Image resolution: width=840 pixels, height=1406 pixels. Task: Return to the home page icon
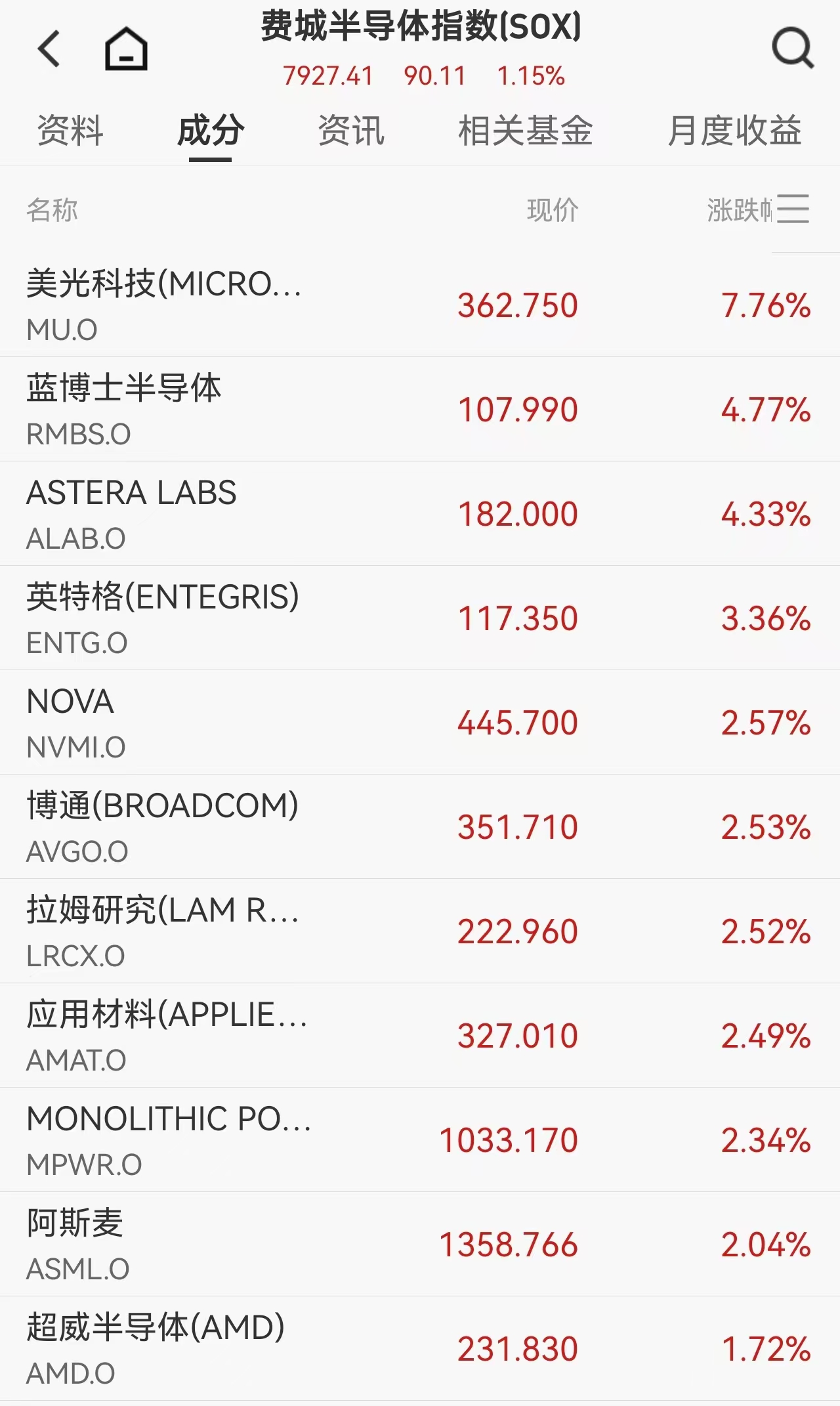point(126,49)
